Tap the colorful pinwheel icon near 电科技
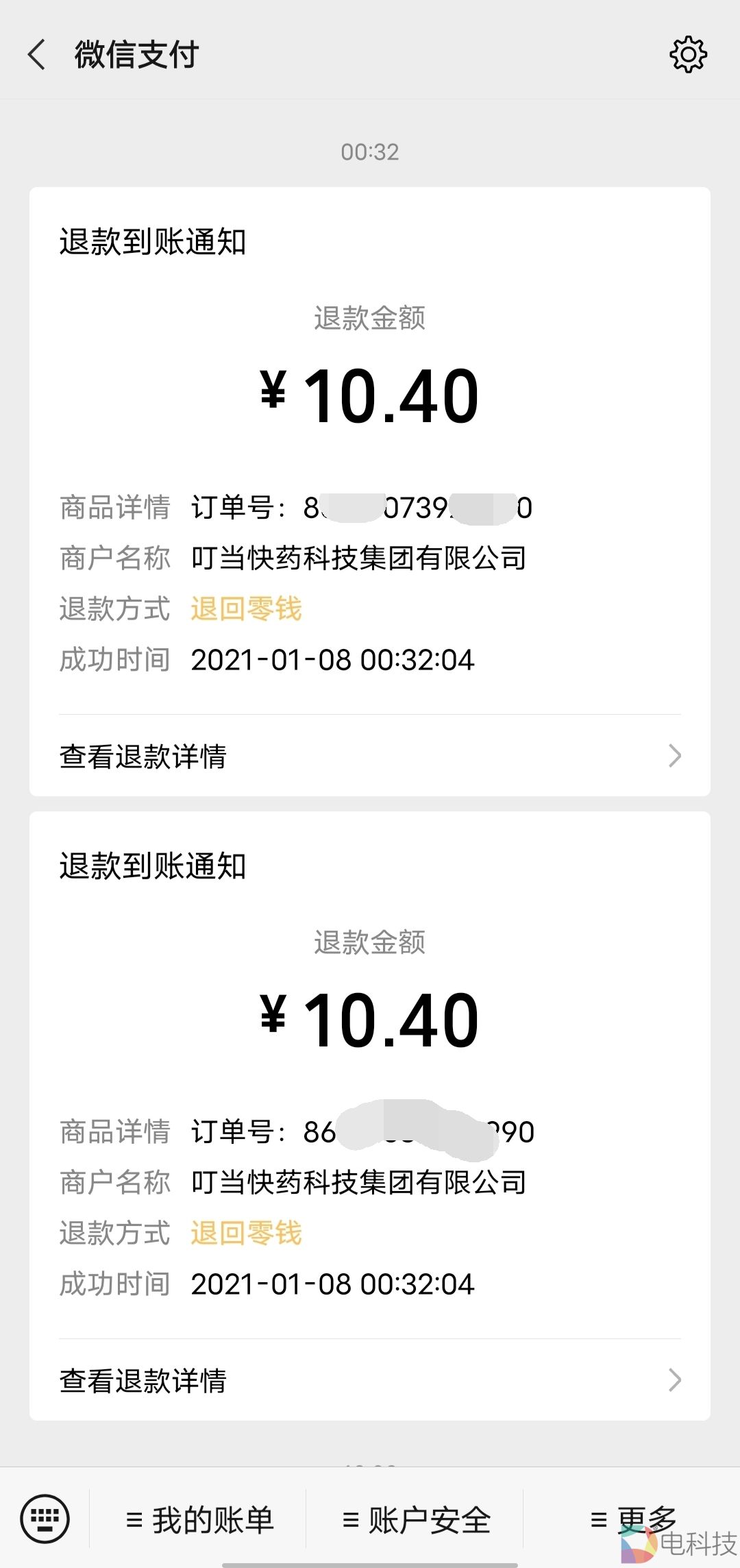The width and height of the screenshot is (740, 1568). (x=637, y=1544)
